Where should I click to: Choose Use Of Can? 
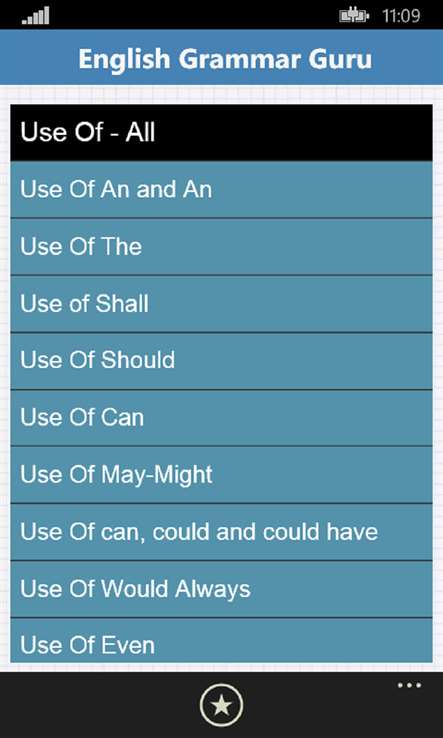221,418
